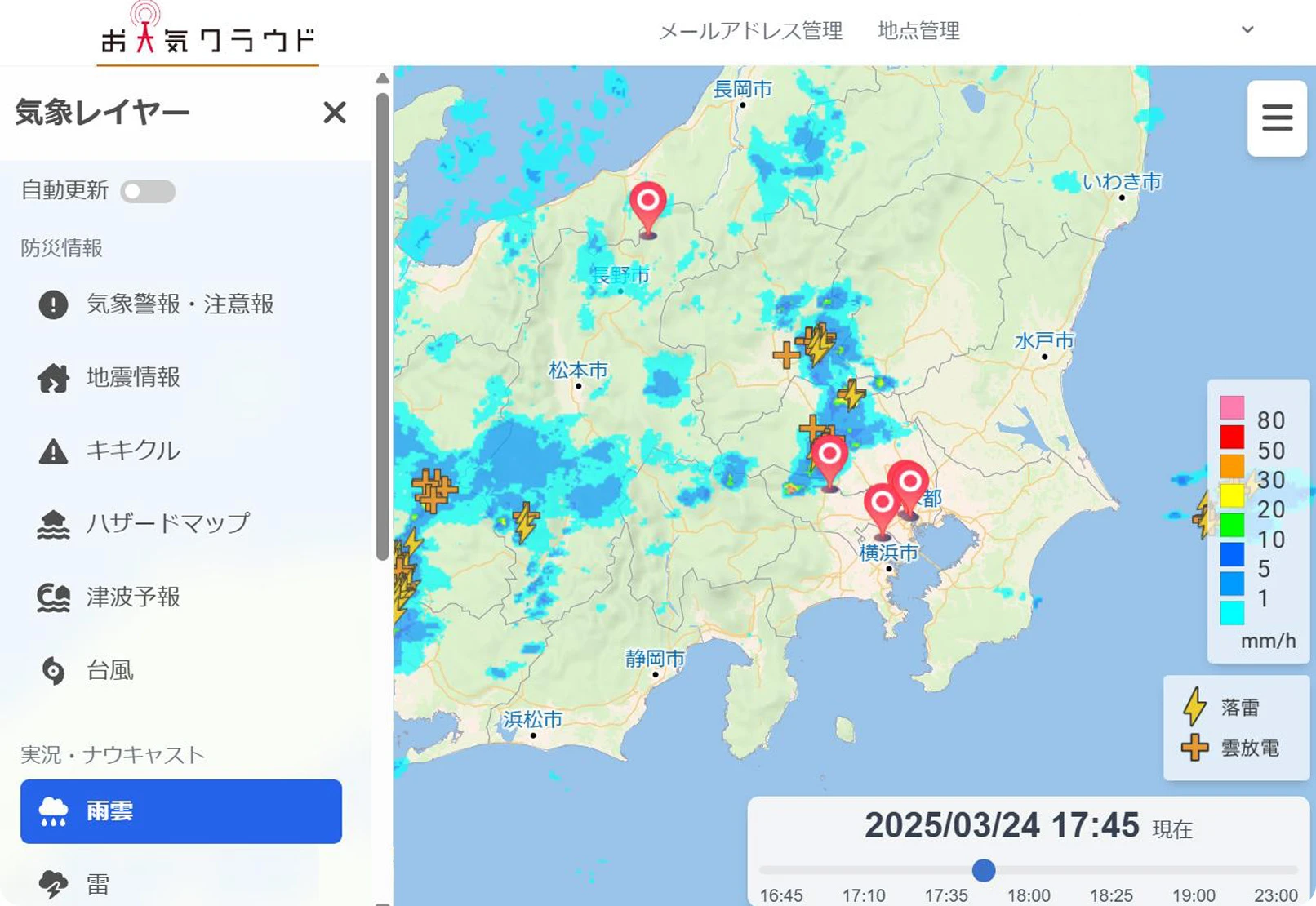Screen dimensions: 1316x906
Task: Jump timeline to 18:25
Action: (1110, 870)
